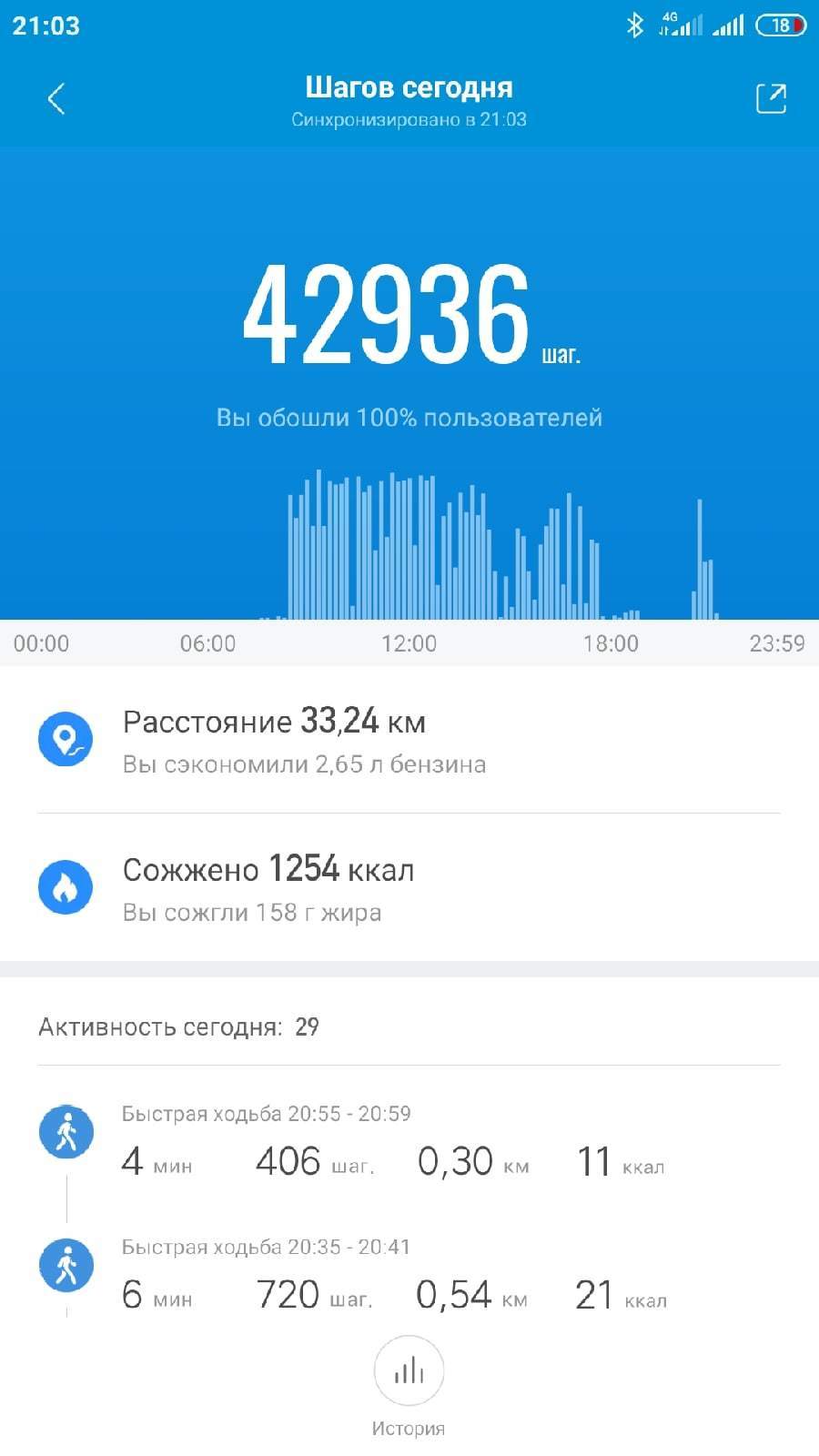Viewport: 819px width, 1456px height.
Task: Share today's step results
Action: point(771,98)
